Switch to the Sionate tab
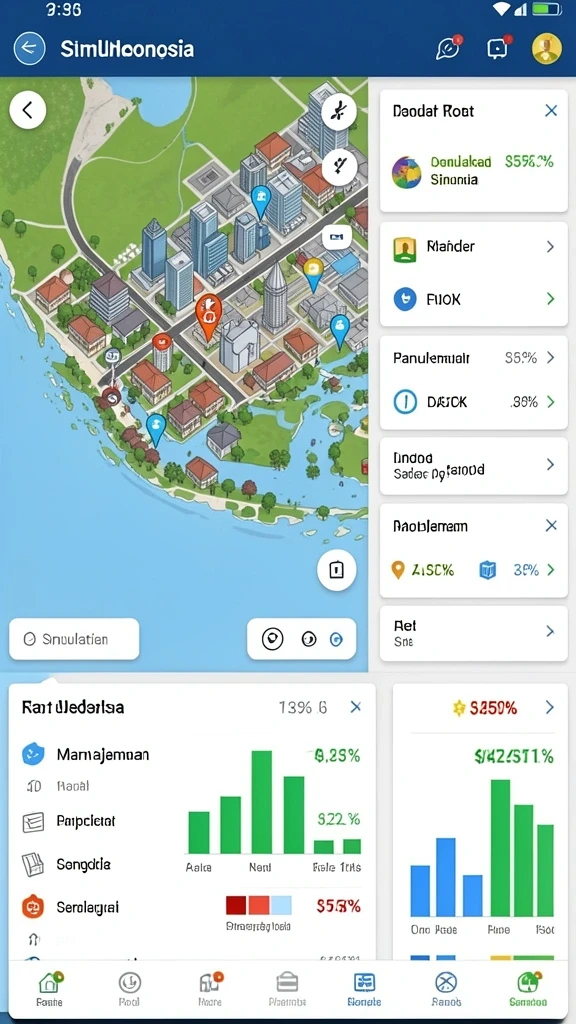 (x=364, y=987)
